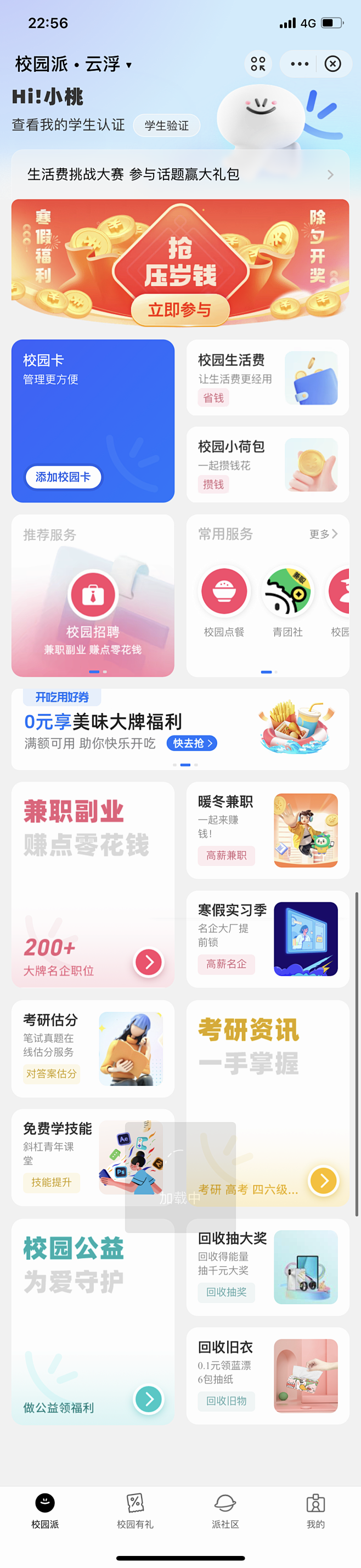The width and height of the screenshot is (361, 1568).
Task: Close the mini program
Action: click(x=332, y=64)
